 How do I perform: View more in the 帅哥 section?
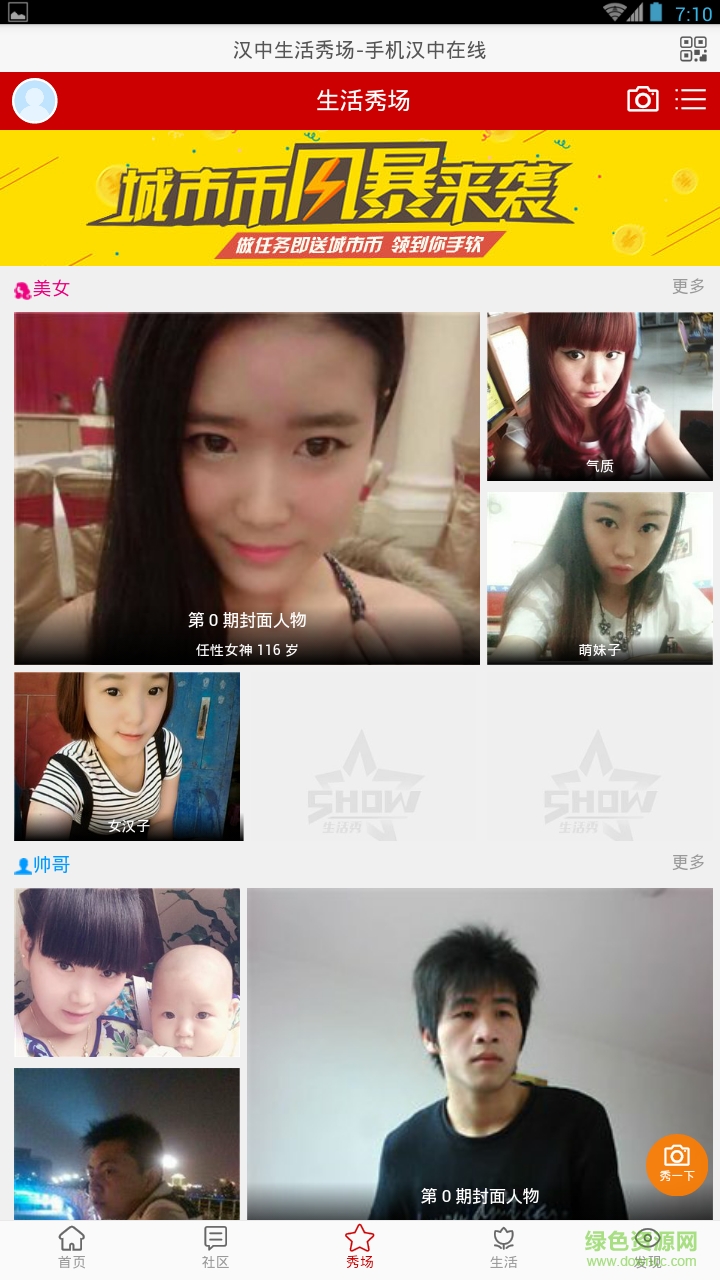688,862
